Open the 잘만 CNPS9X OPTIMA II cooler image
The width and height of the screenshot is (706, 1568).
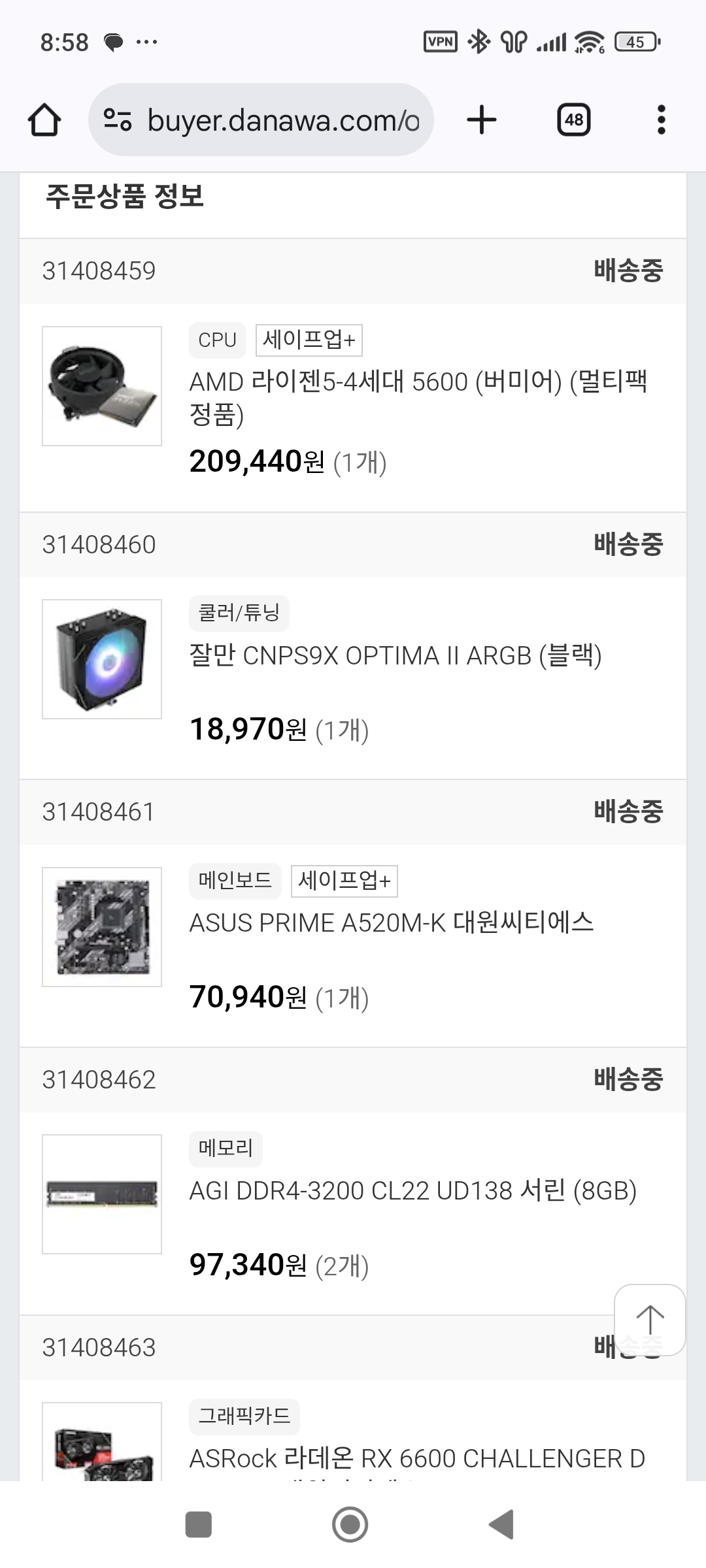click(102, 659)
